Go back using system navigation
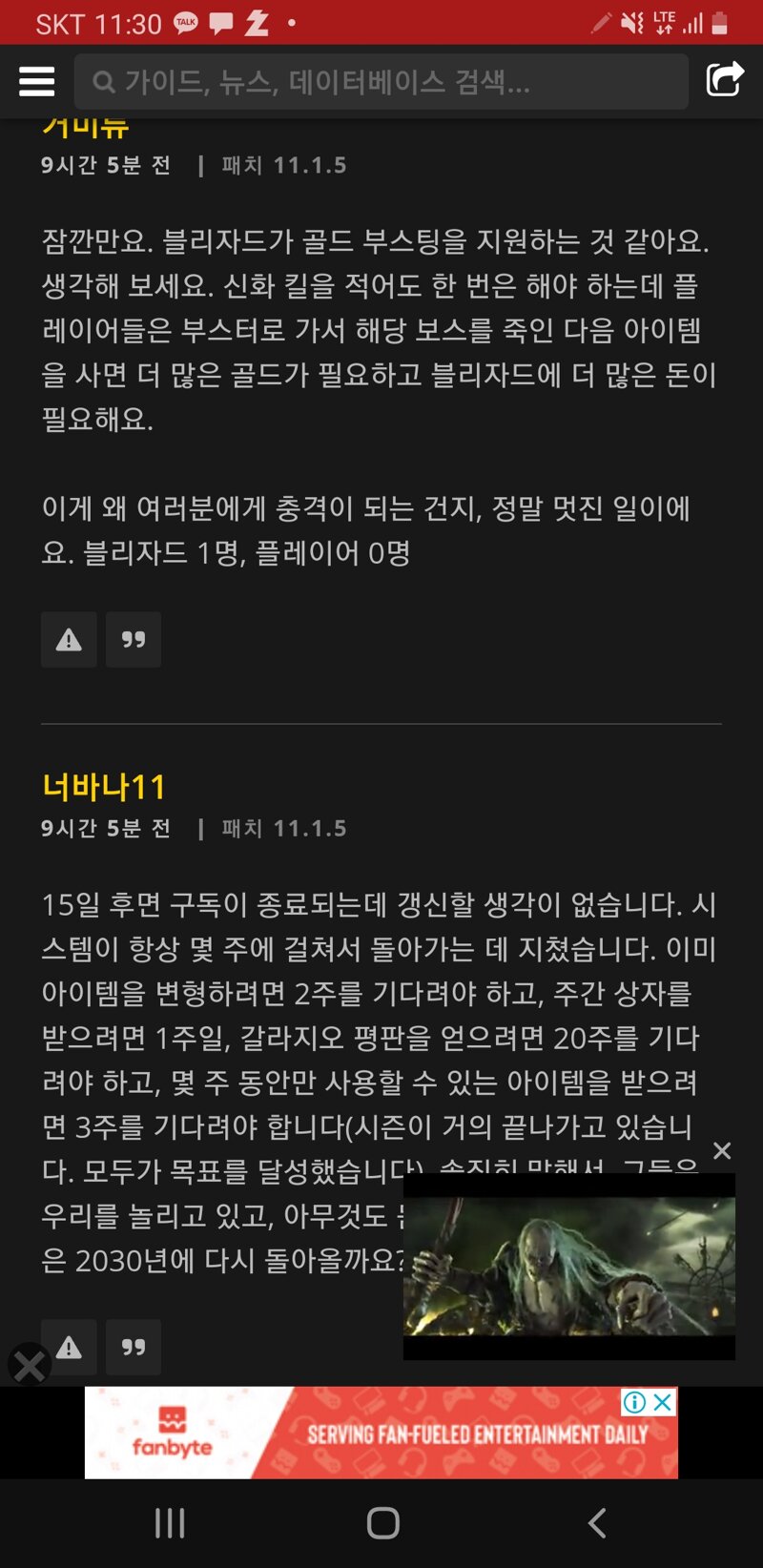 (x=597, y=1523)
